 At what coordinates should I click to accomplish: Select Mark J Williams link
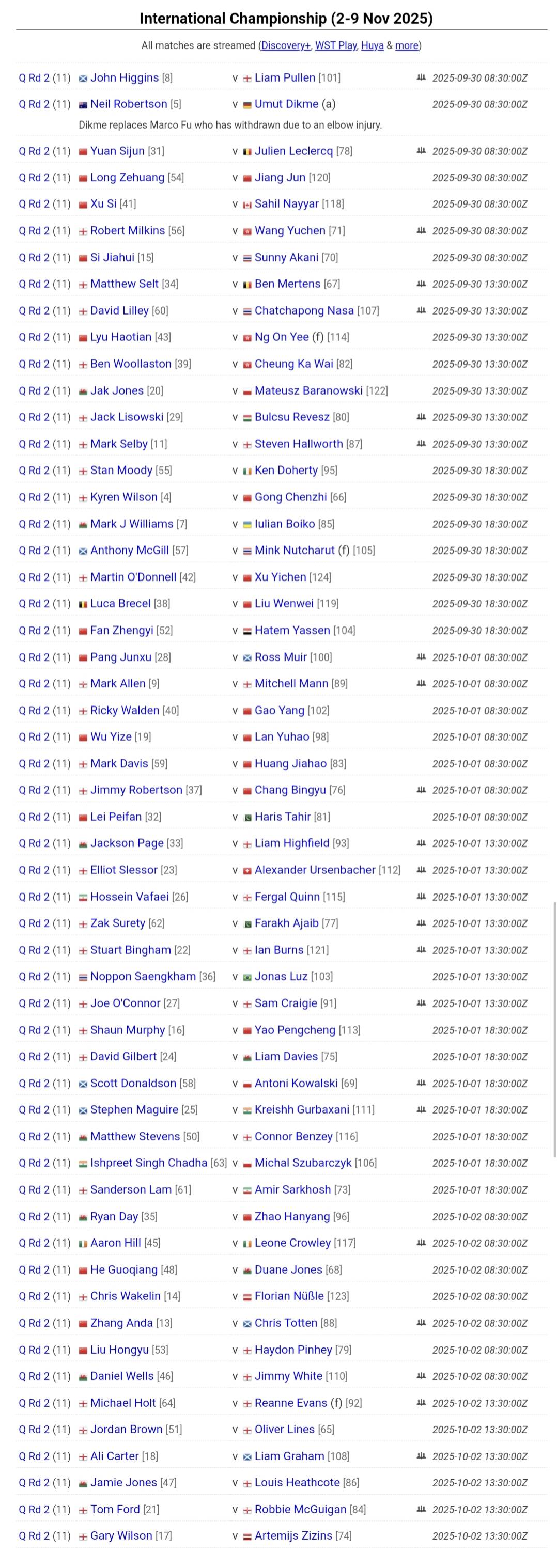click(131, 524)
